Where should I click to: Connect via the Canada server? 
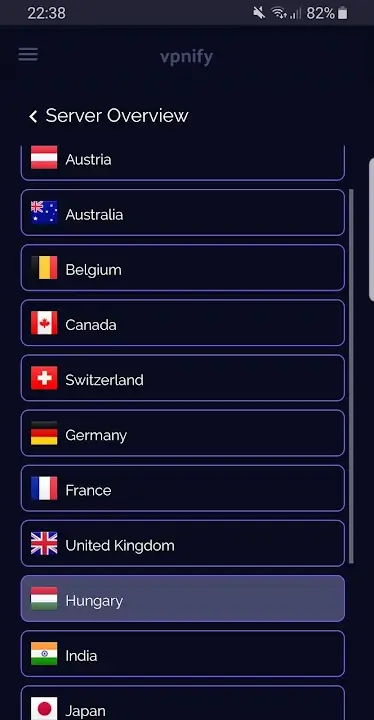pyautogui.click(x=182, y=323)
